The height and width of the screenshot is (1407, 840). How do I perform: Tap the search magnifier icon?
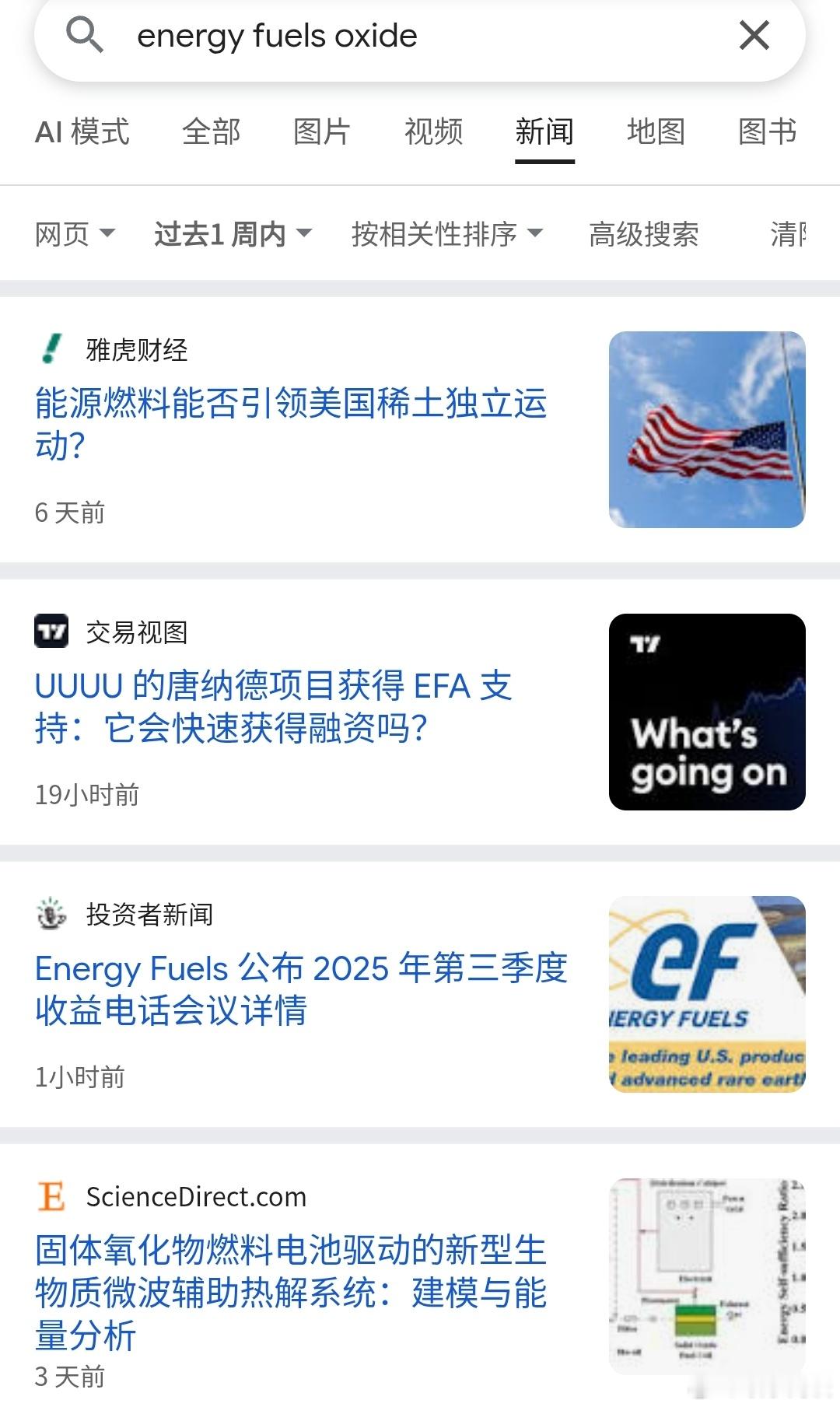tap(85, 35)
